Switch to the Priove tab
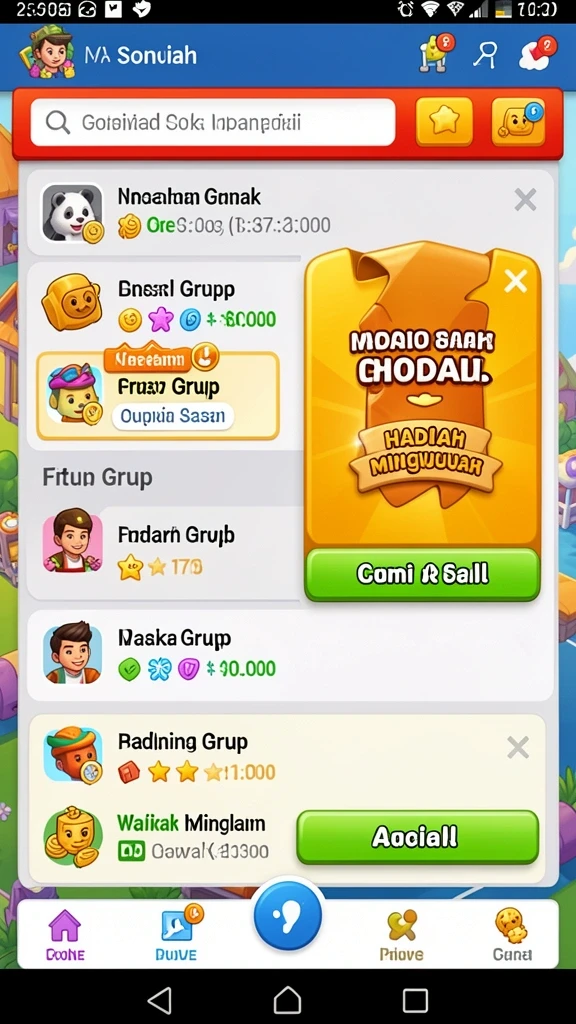Screen dimensions: 576x1024 tap(401, 935)
